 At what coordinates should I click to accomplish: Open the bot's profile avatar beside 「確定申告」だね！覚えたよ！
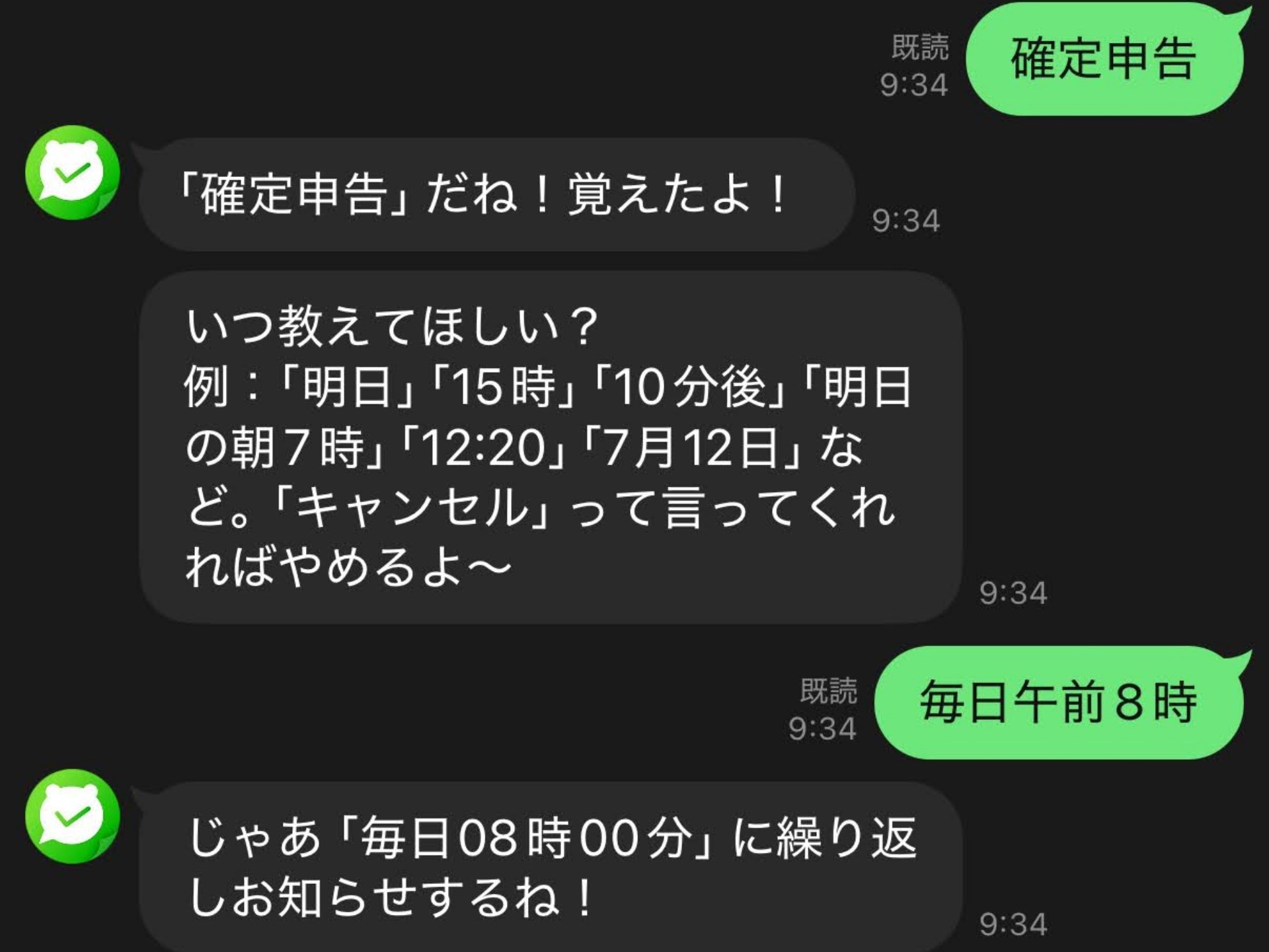point(72,172)
